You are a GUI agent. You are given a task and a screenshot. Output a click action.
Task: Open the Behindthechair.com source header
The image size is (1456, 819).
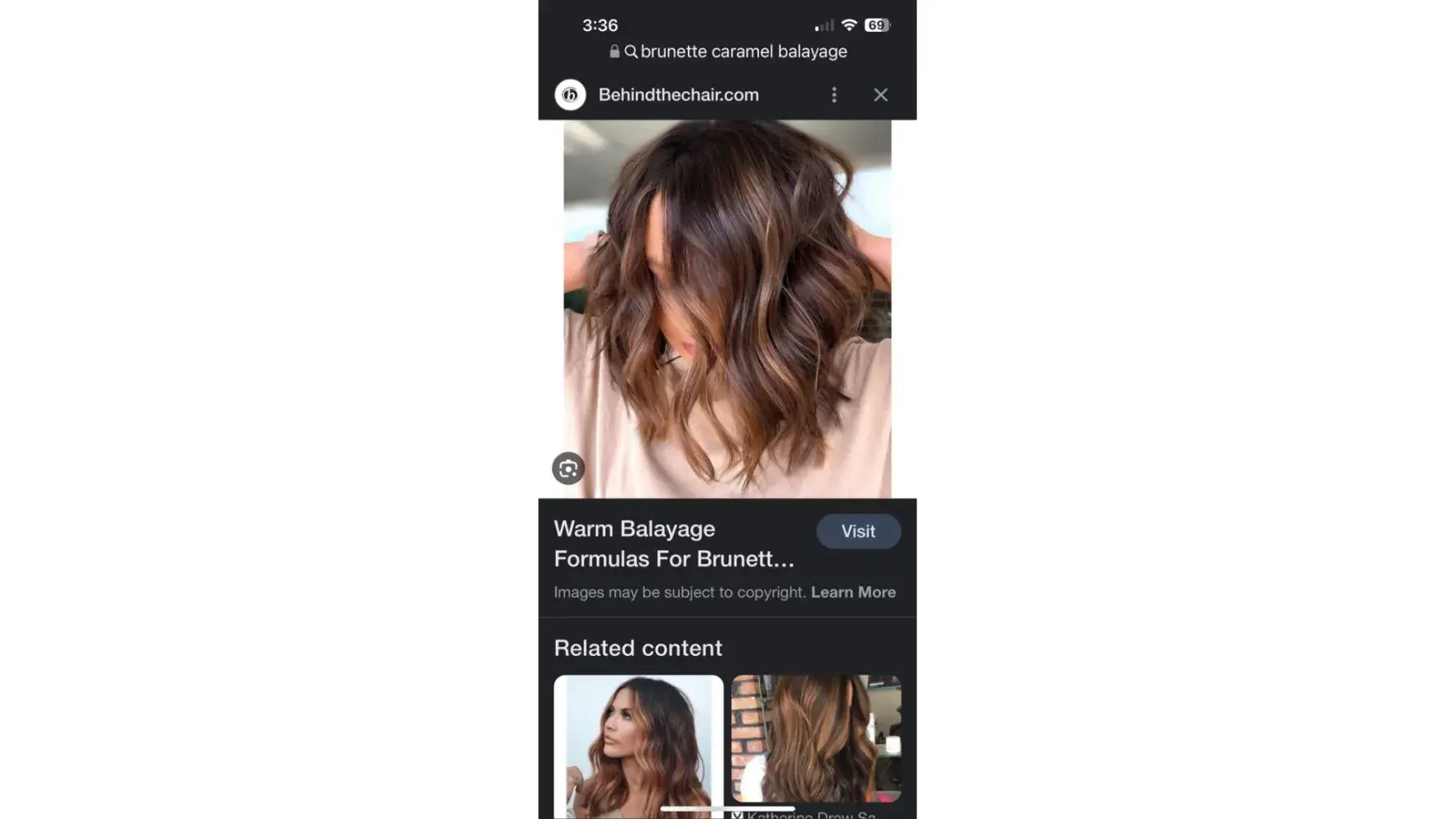coord(678,95)
